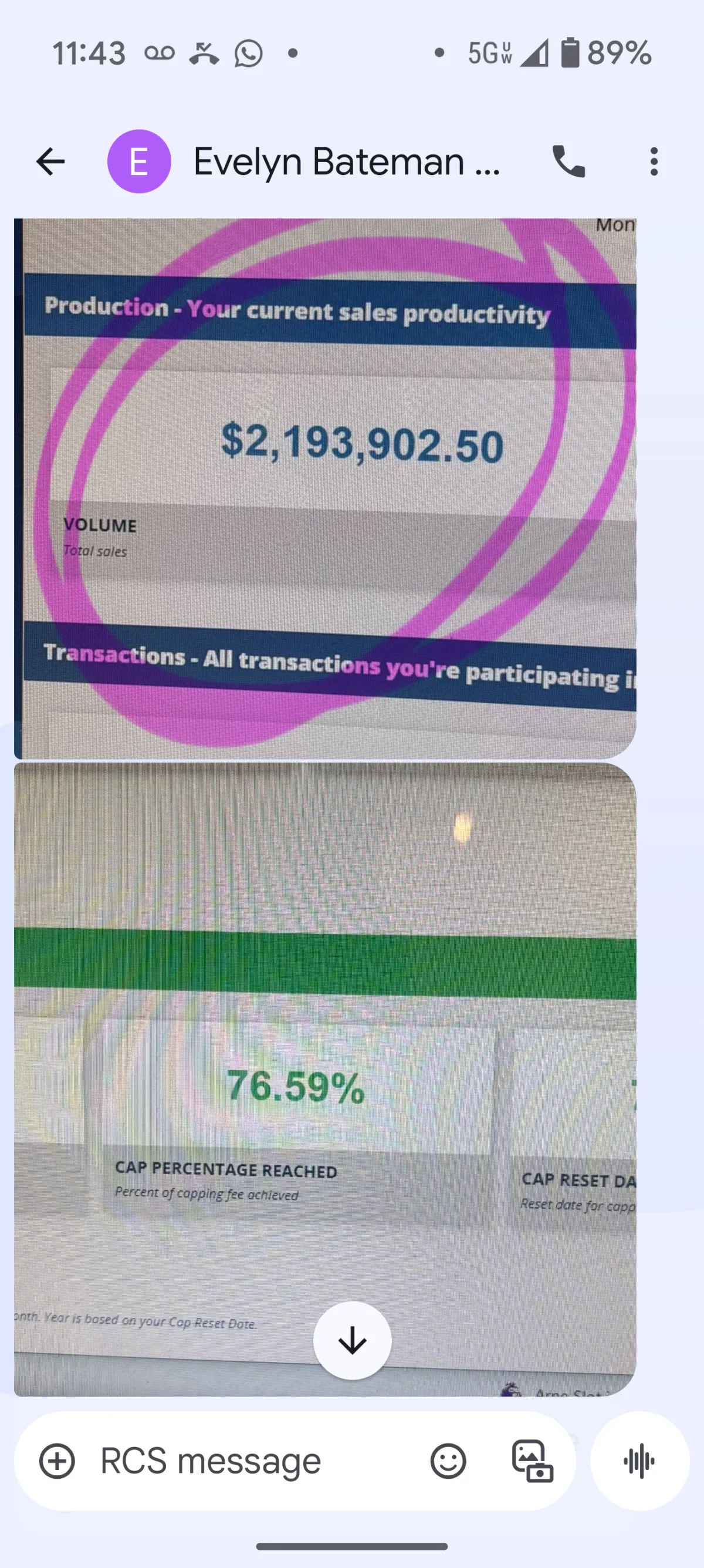Jump to the latest messages
Screen dimensions: 704x1568
pos(353,1340)
